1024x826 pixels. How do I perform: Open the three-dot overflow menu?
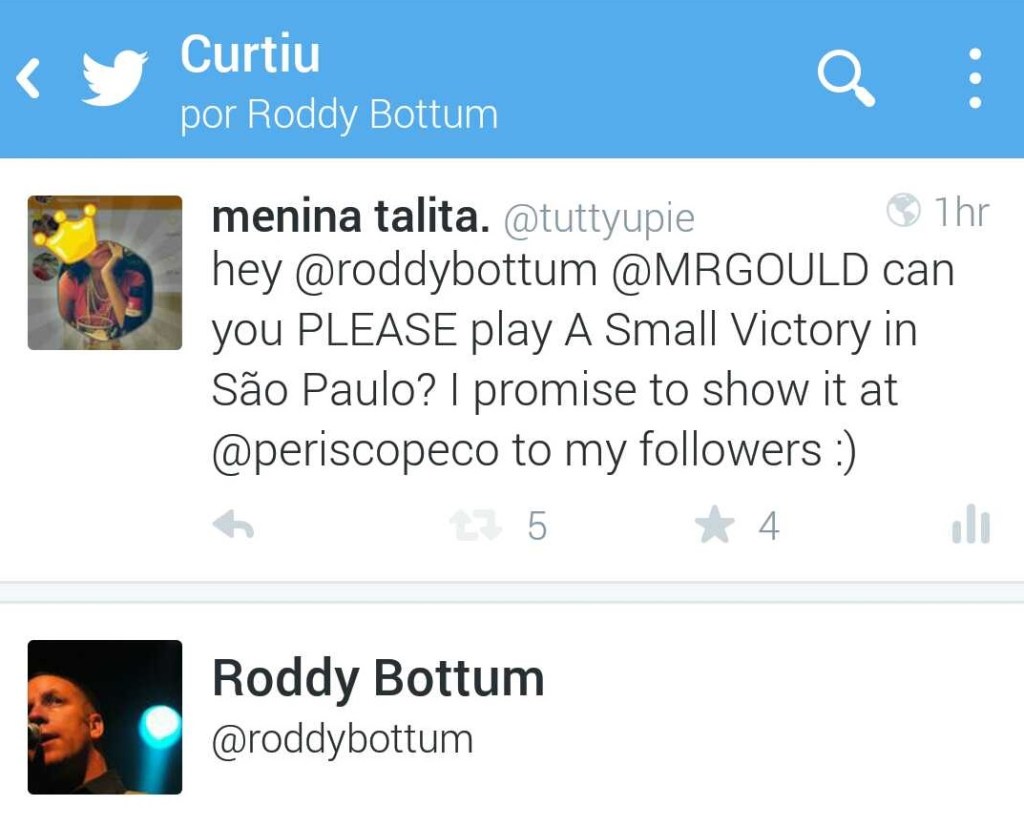pos(975,78)
